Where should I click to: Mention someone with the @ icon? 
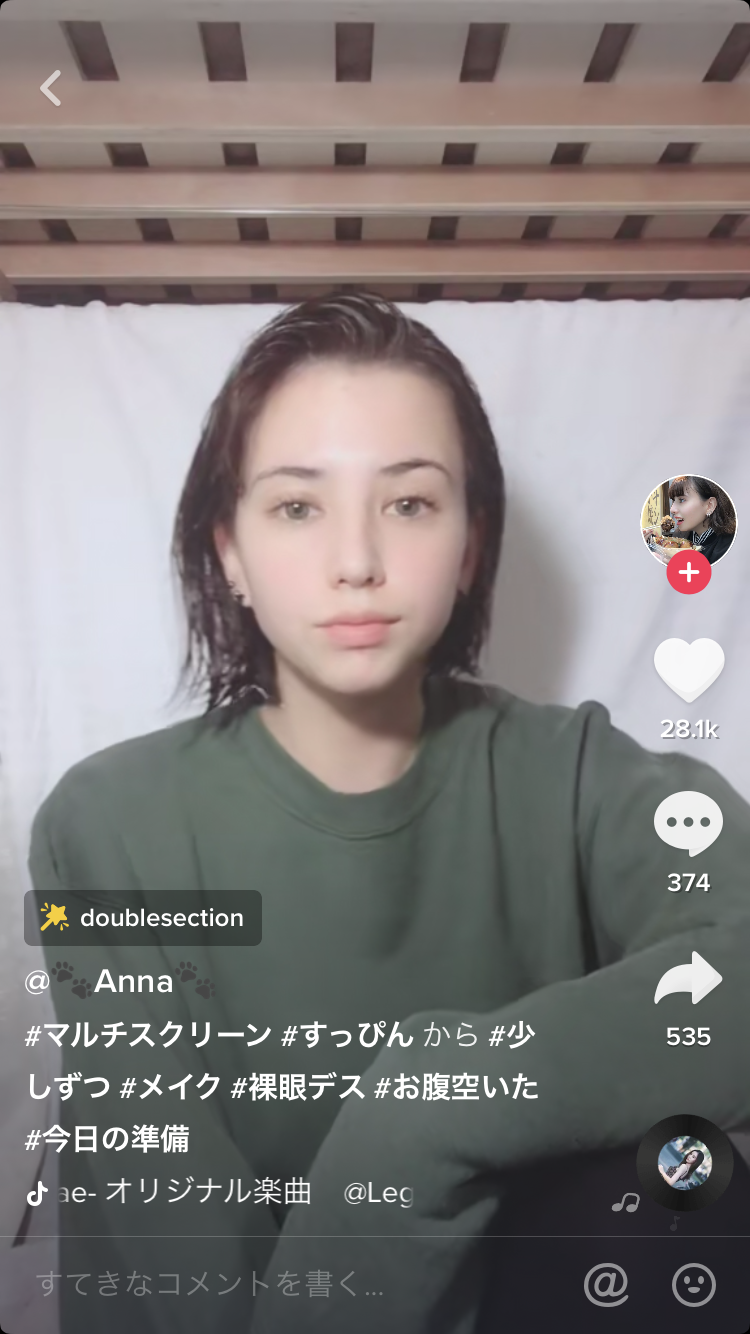point(606,1285)
